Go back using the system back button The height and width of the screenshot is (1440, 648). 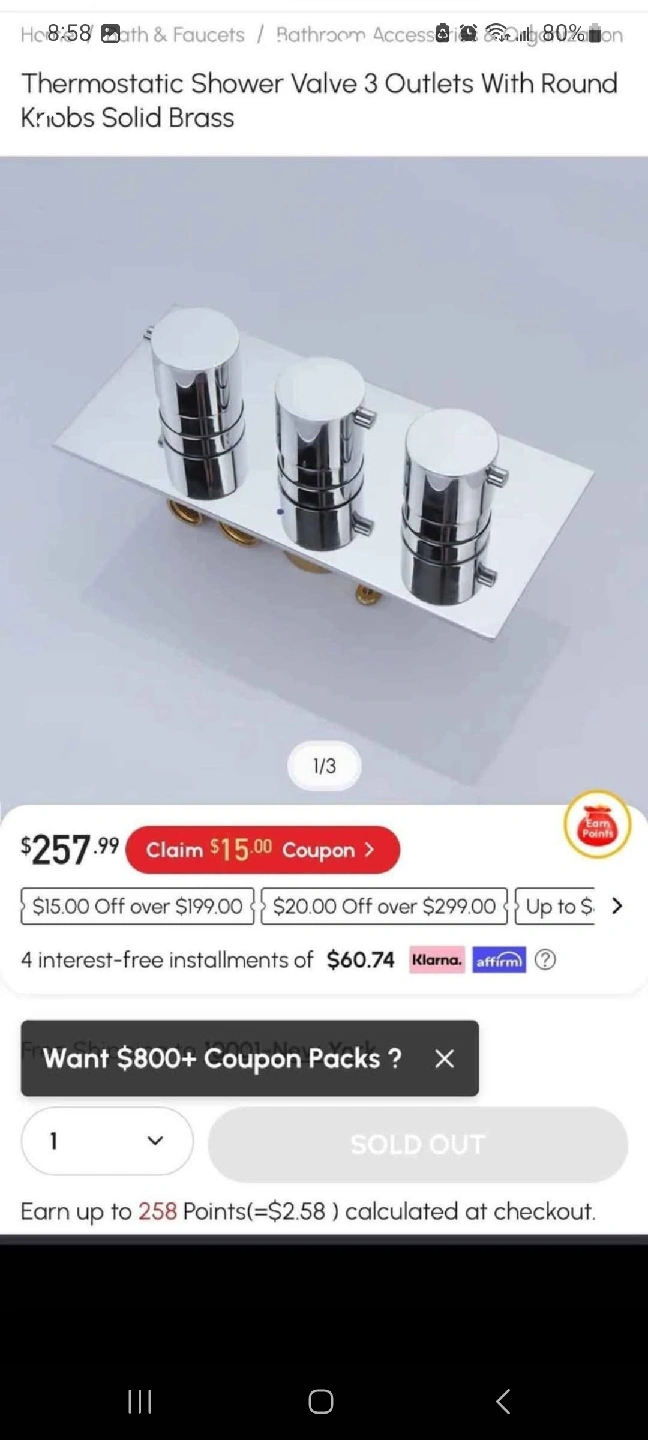tap(503, 1401)
